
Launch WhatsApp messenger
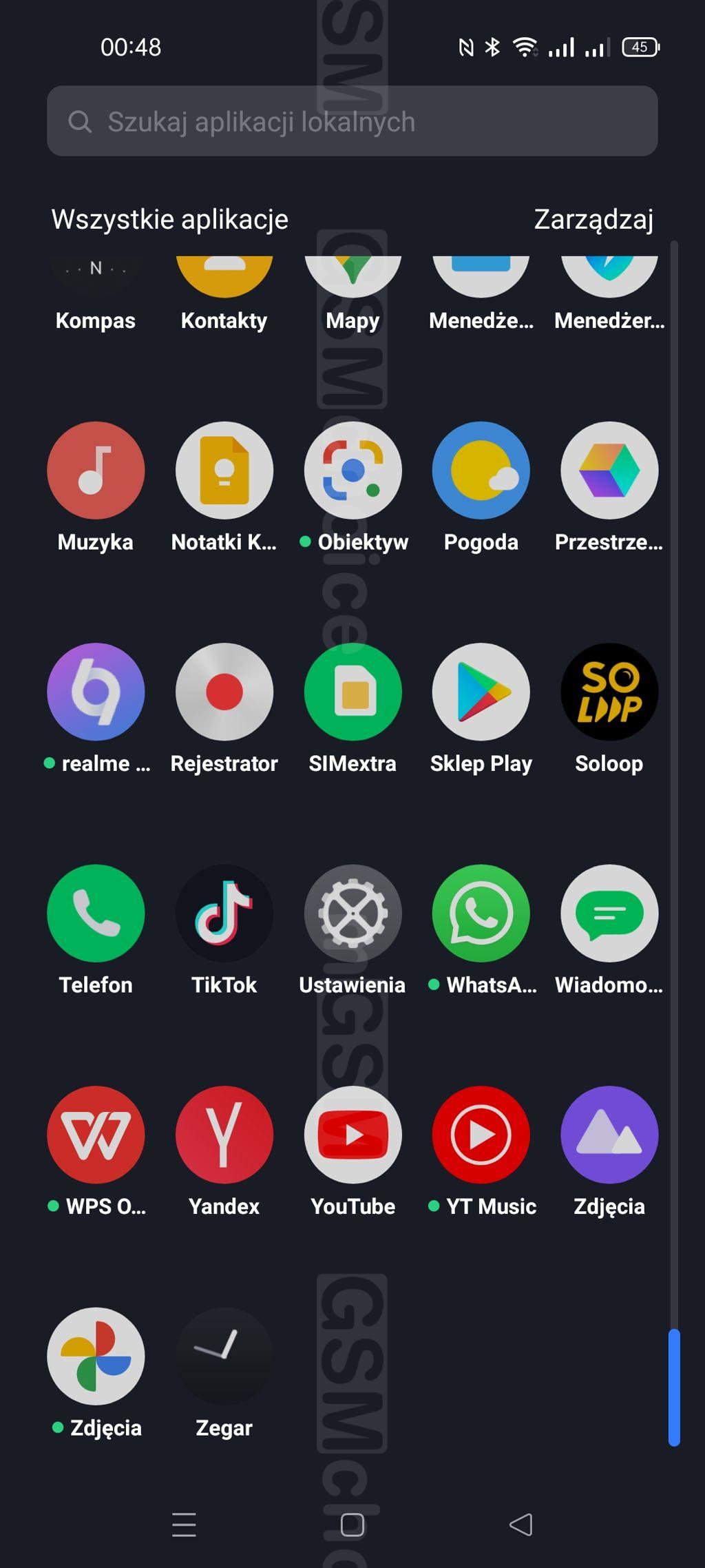tap(481, 913)
